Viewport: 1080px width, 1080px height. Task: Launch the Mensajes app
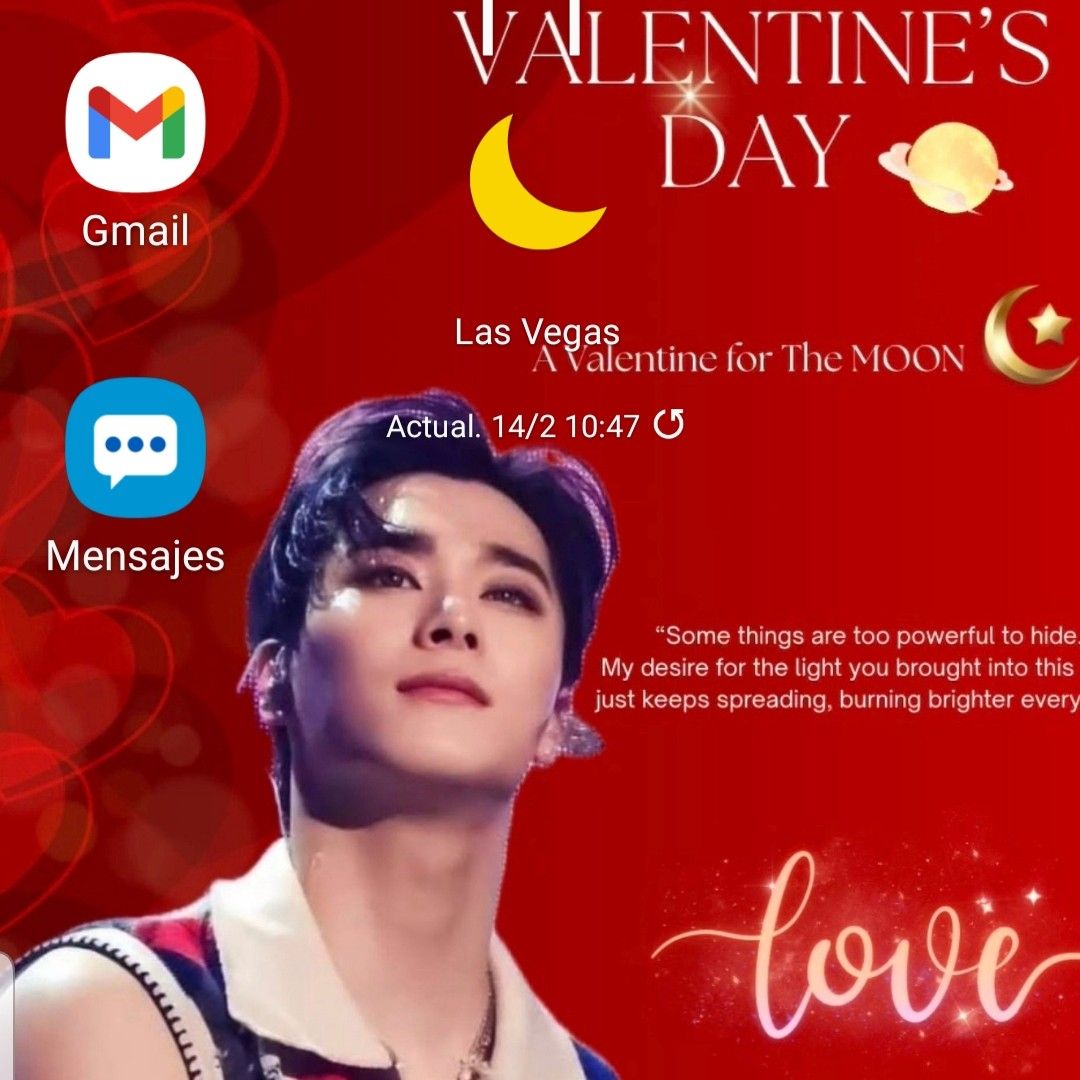pyautogui.click(x=135, y=447)
